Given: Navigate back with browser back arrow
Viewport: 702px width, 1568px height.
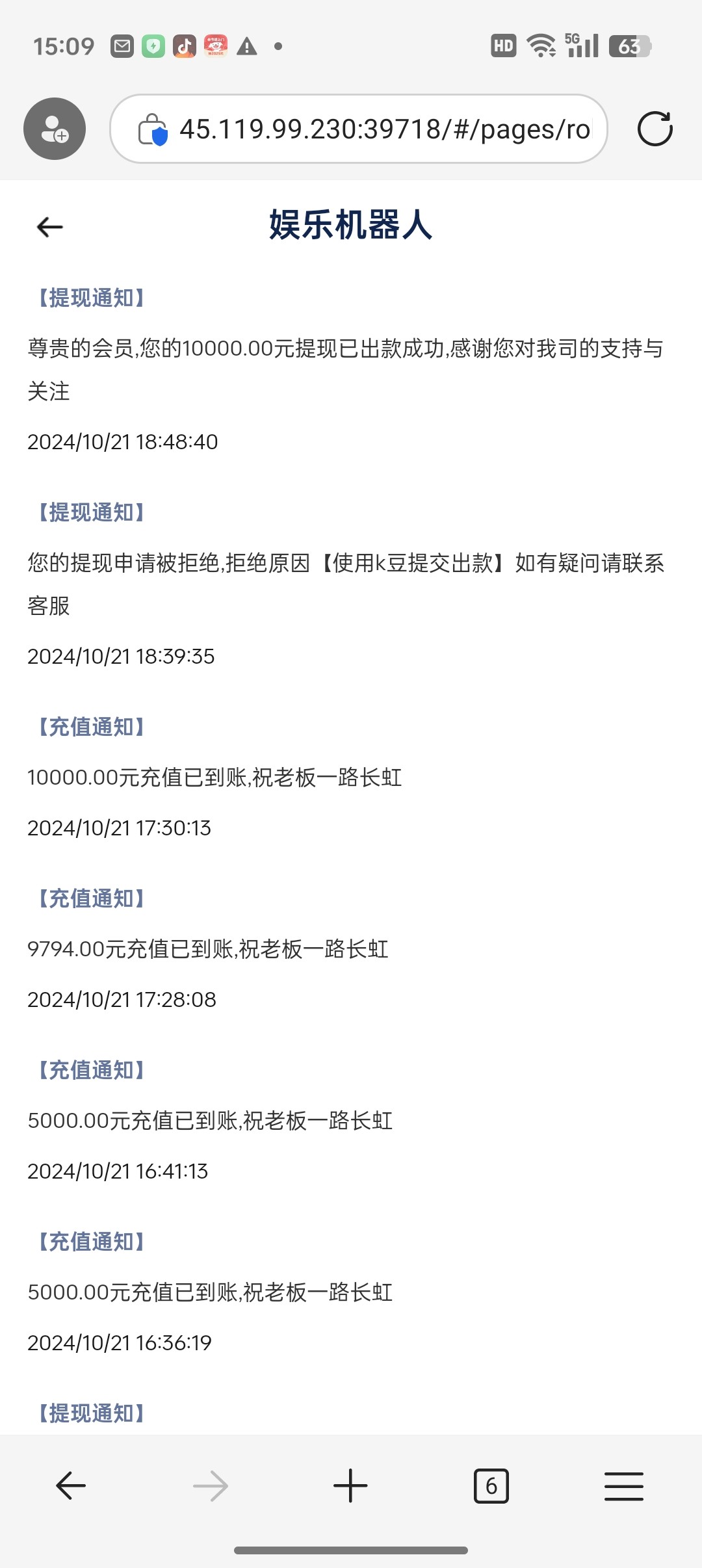Looking at the screenshot, I should (x=71, y=1486).
